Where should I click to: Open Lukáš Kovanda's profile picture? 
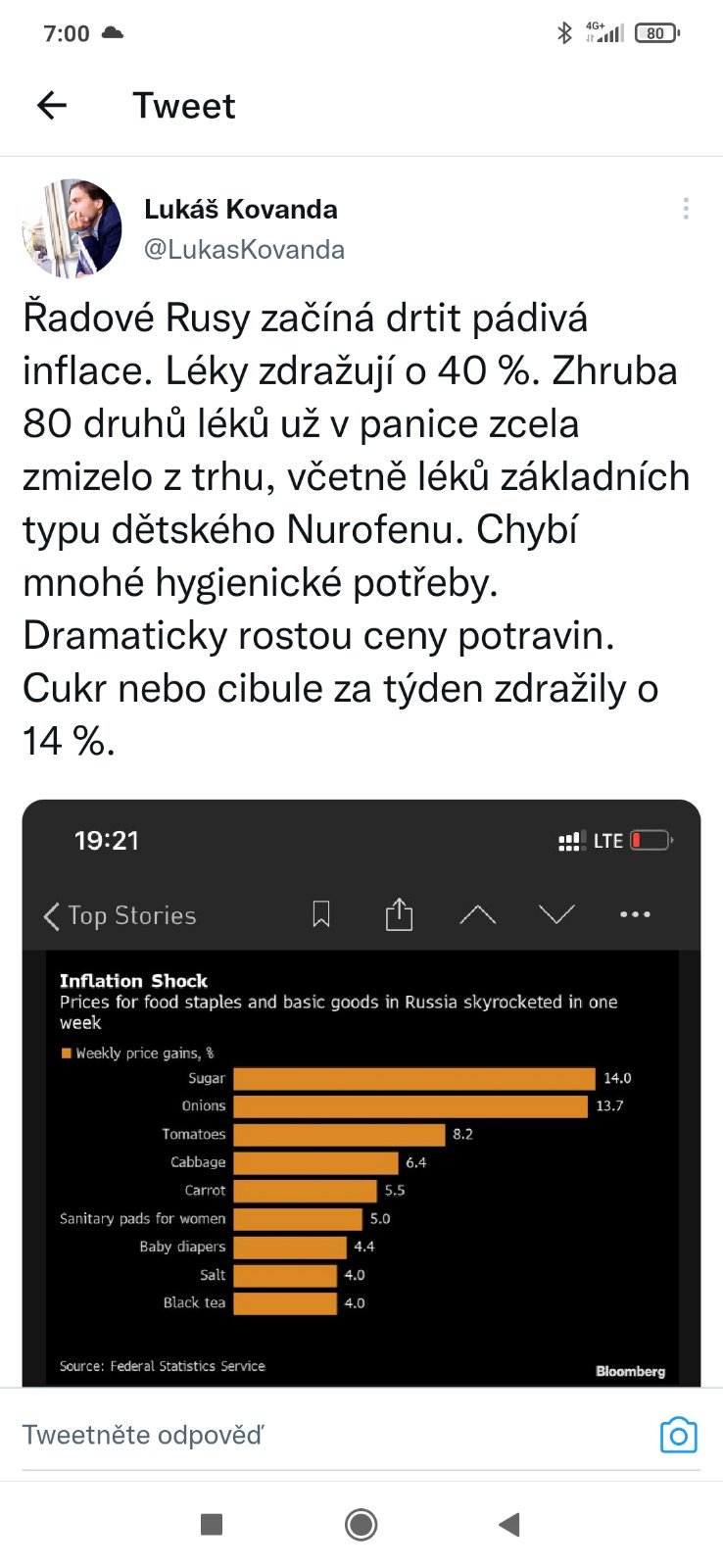[72, 228]
